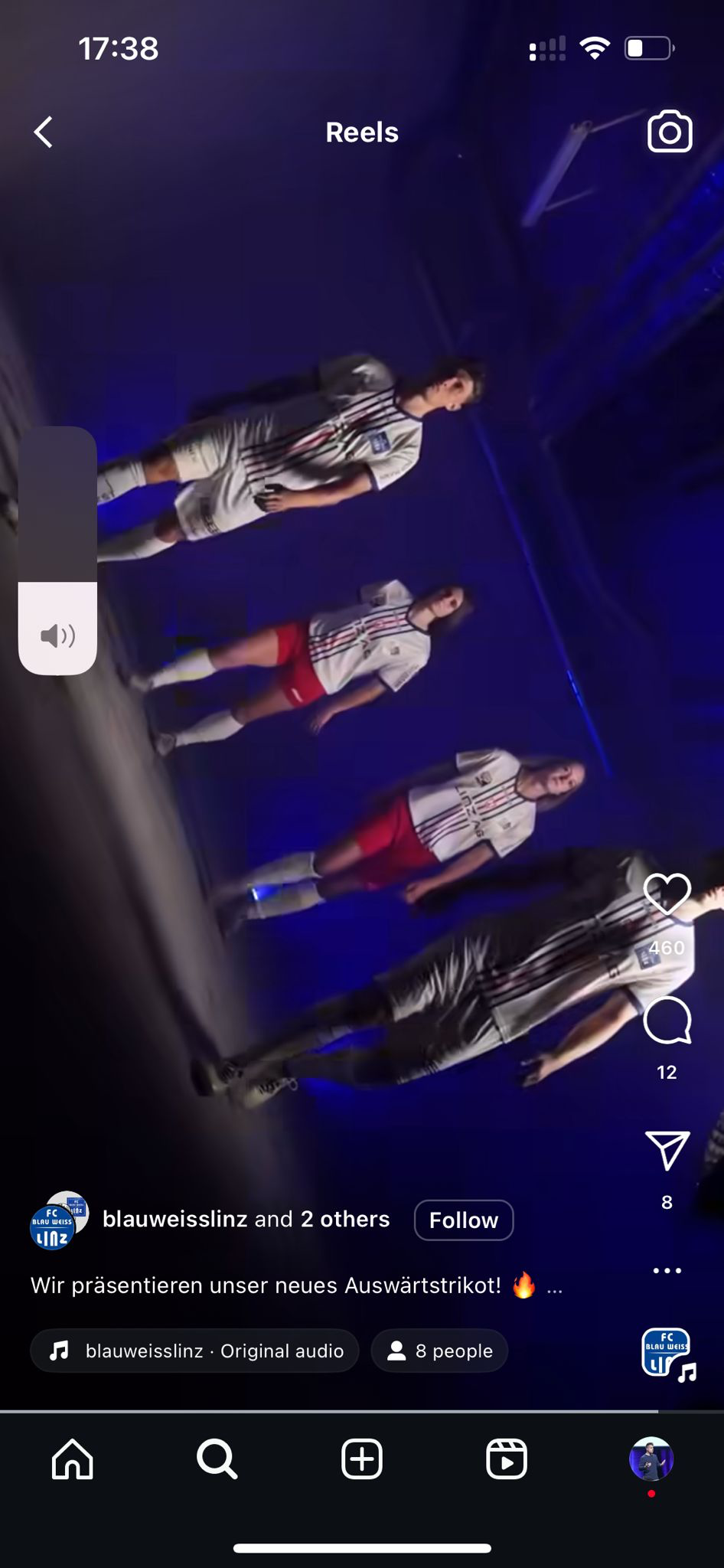Go back from the Reels screen

(44, 132)
